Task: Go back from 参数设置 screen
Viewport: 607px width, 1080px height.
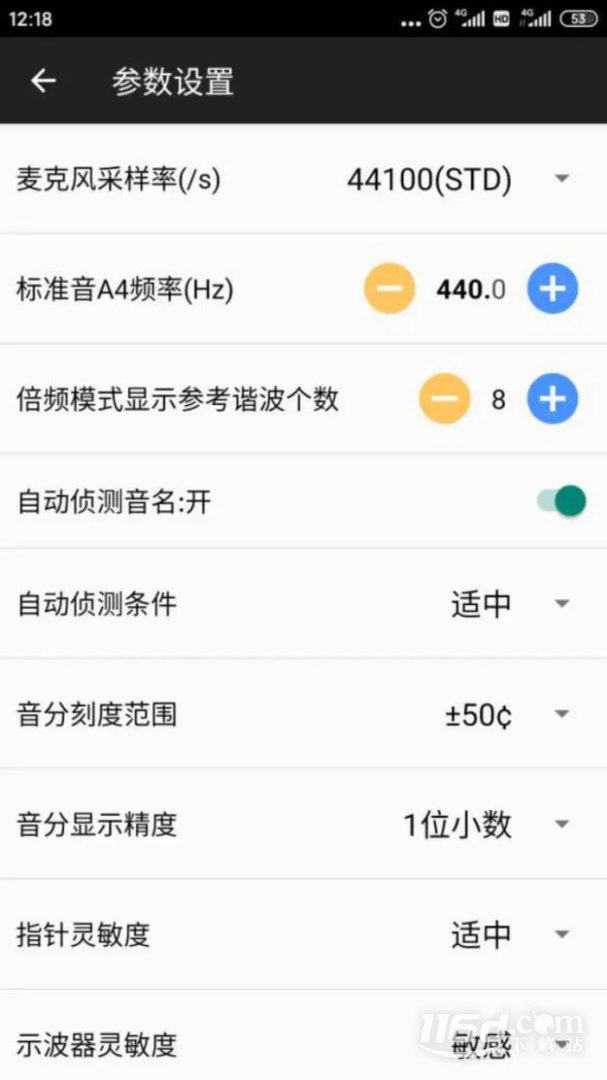Action: (43, 81)
